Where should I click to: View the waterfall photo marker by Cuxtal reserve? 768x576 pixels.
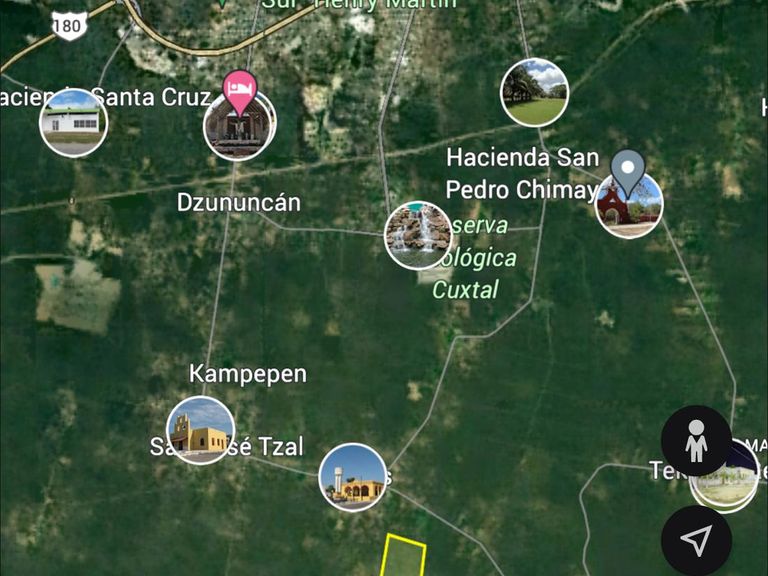(418, 235)
